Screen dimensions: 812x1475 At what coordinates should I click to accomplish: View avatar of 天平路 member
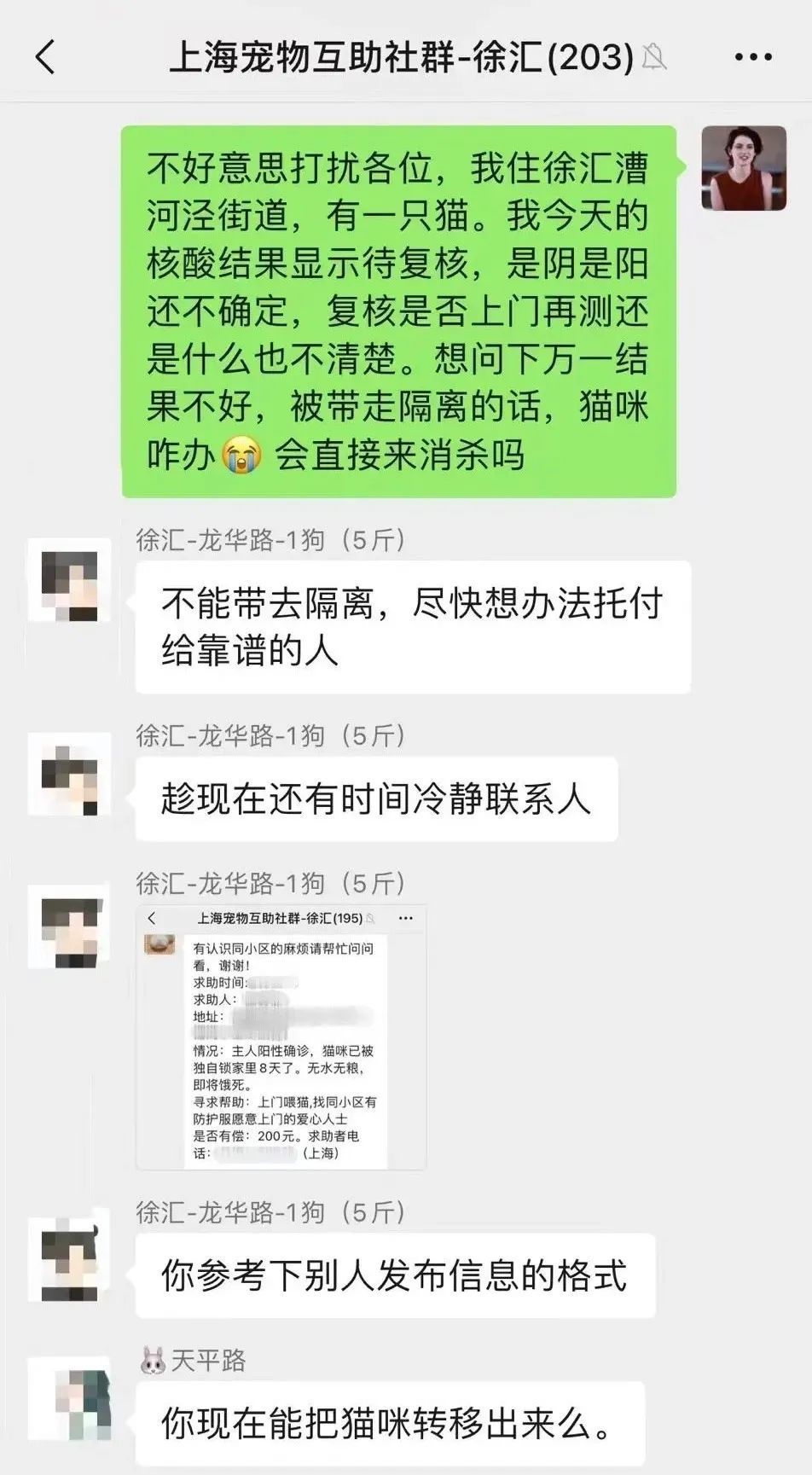click(x=70, y=1397)
